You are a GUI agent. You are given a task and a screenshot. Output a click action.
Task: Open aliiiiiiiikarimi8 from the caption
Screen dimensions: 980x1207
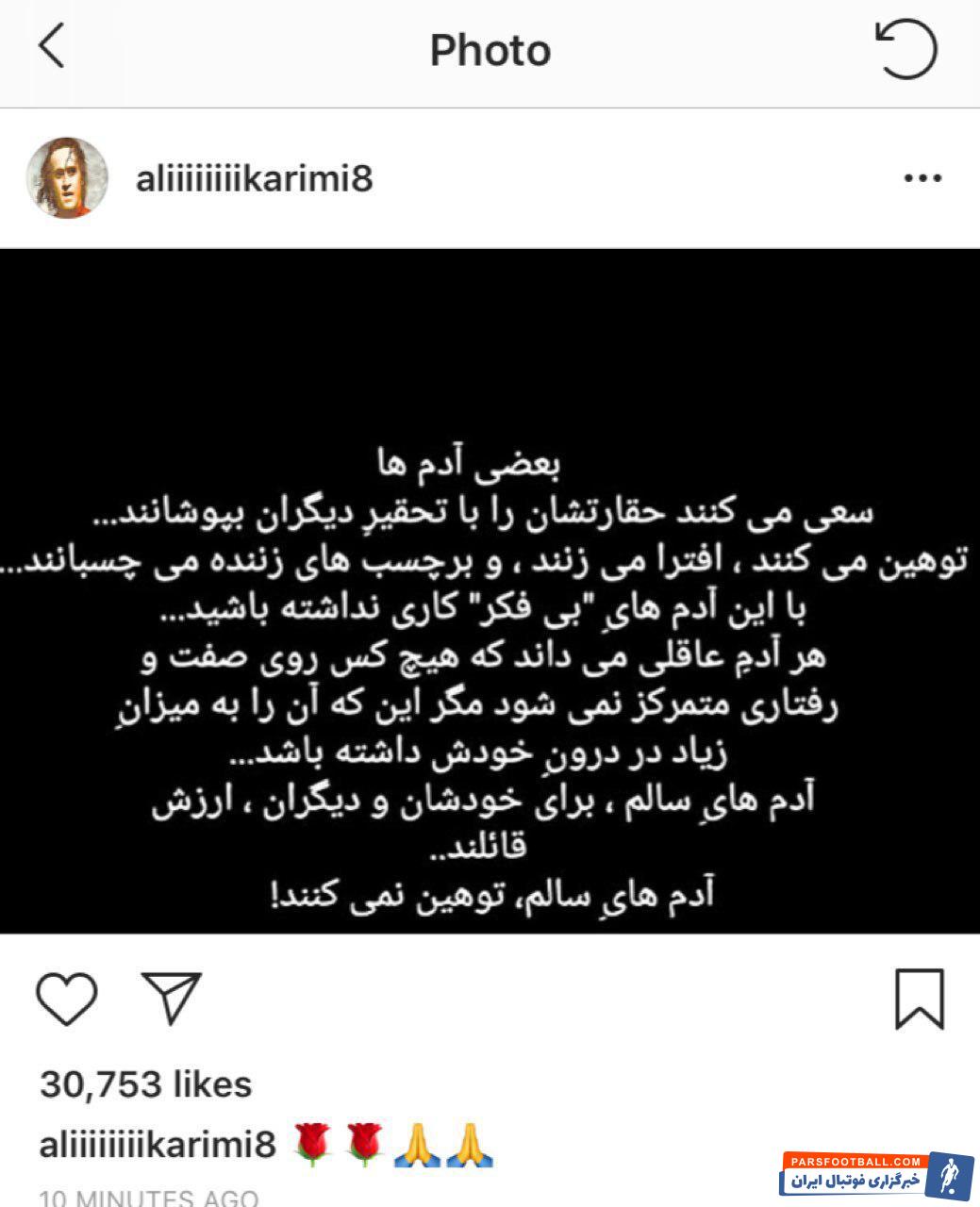pos(158,1145)
